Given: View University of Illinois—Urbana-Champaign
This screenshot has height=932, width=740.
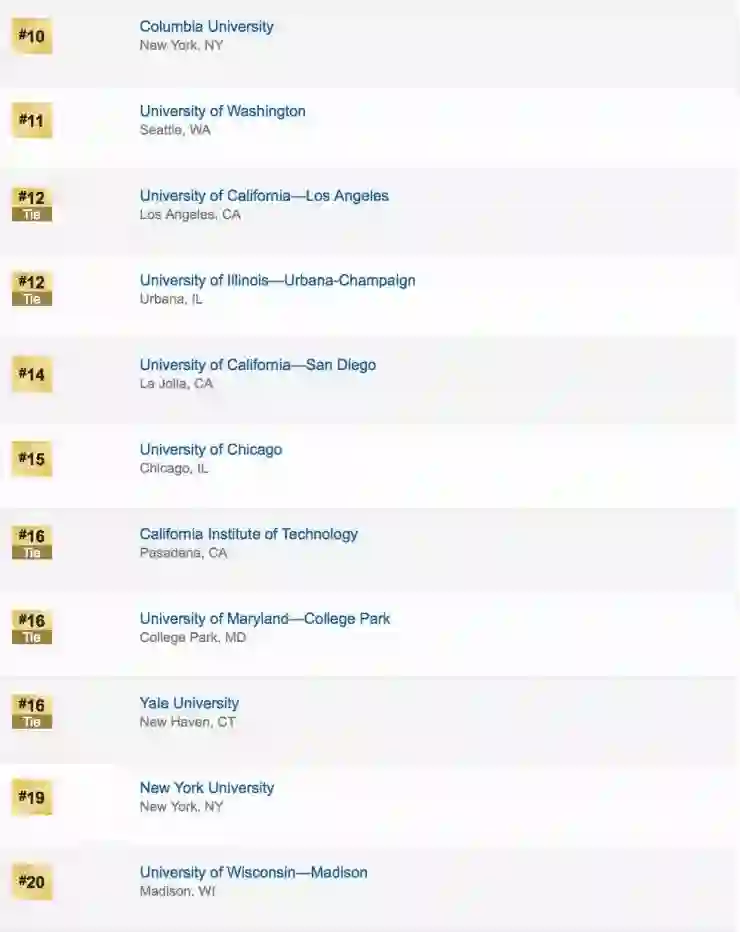Looking at the screenshot, I should click(277, 280).
